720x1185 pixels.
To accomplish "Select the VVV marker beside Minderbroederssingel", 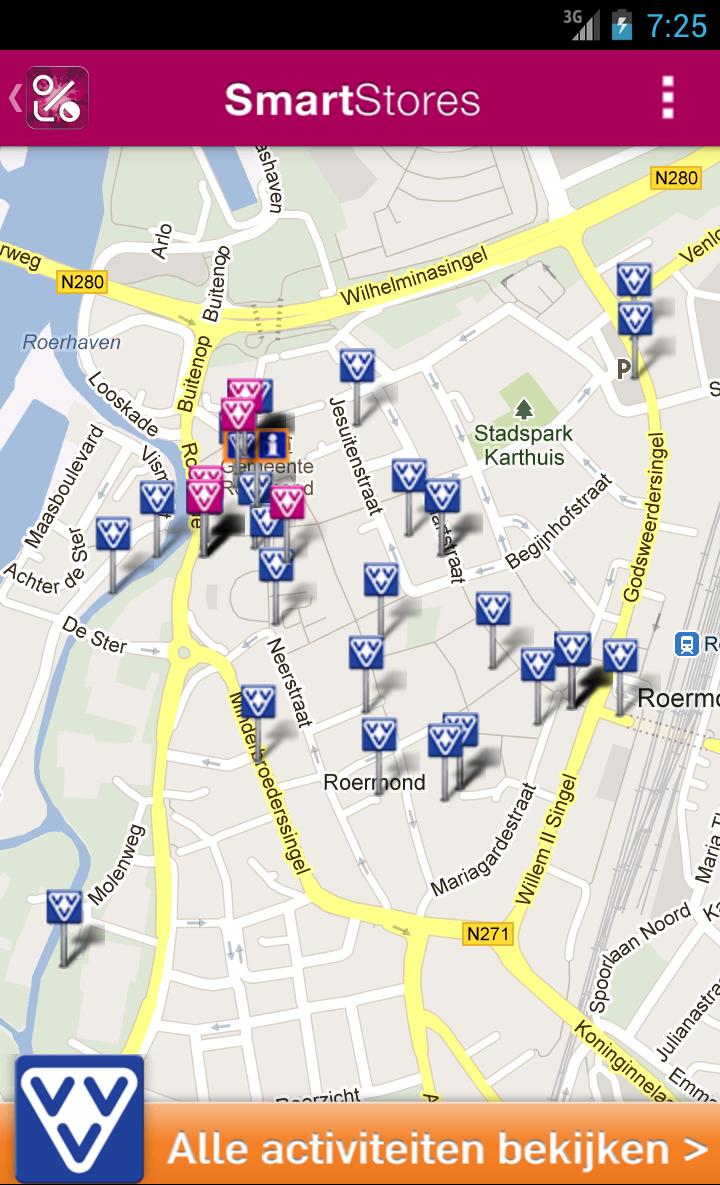I will pos(258,702).
